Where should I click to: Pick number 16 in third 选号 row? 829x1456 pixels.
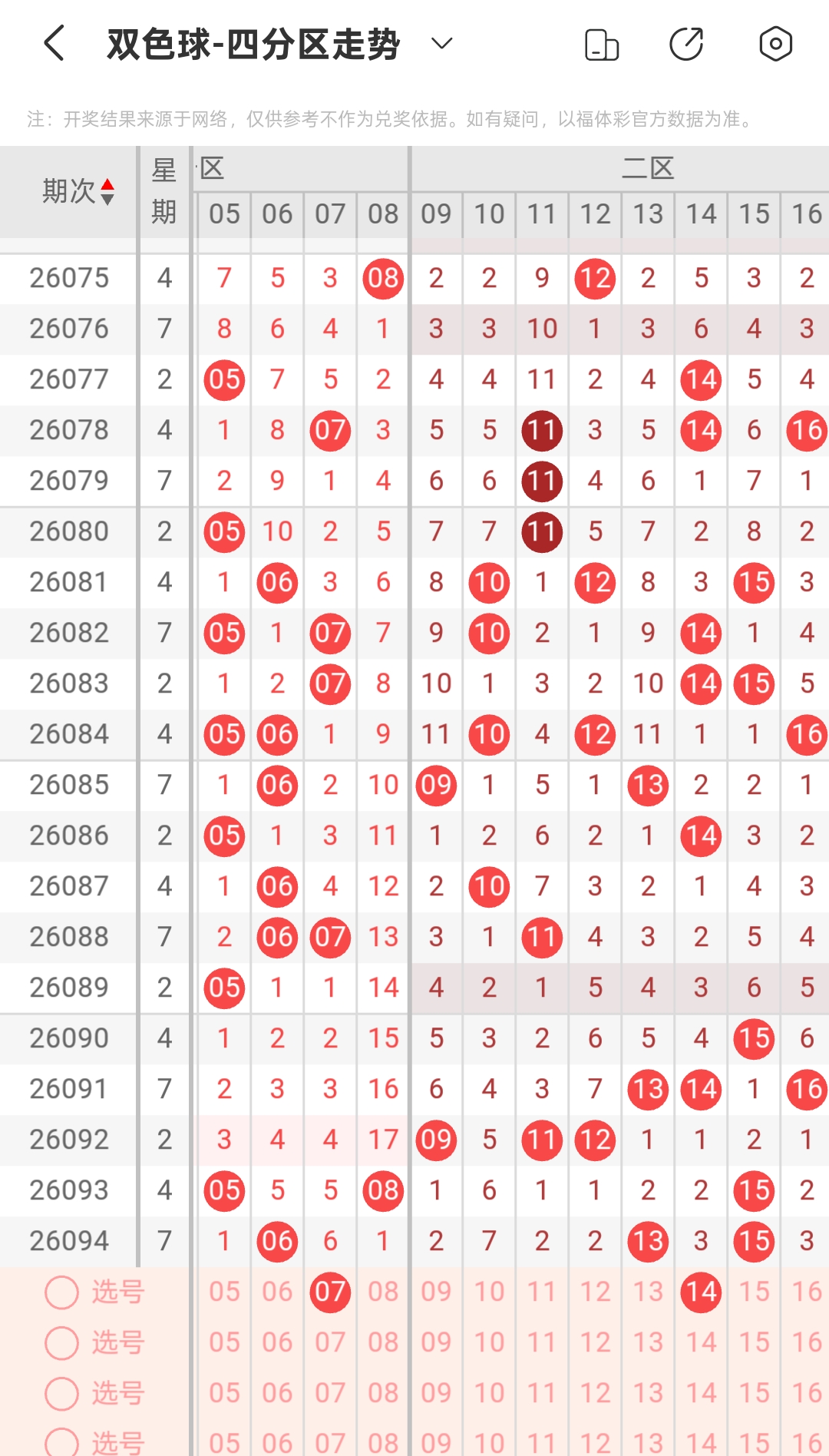pyautogui.click(x=807, y=1393)
